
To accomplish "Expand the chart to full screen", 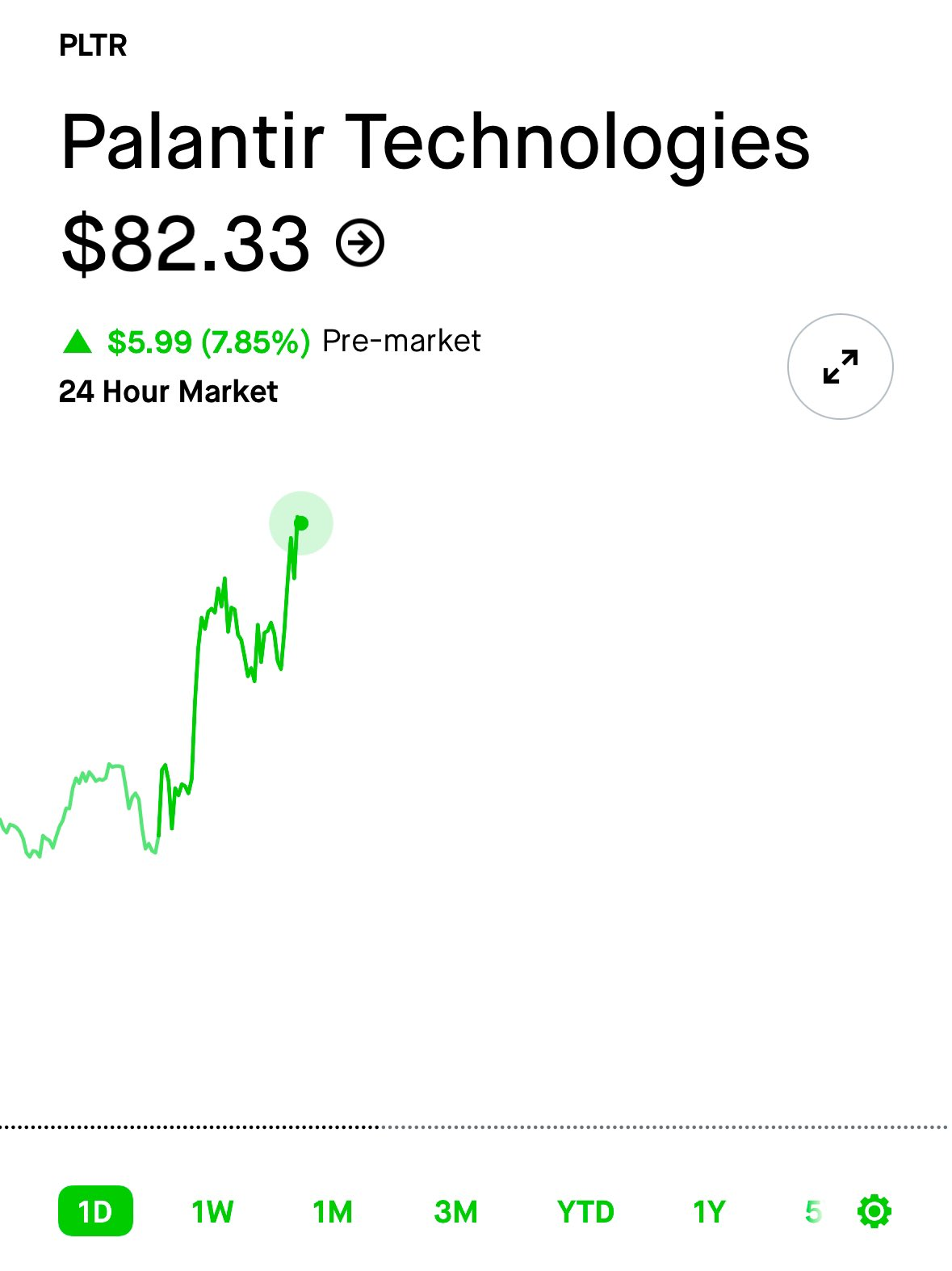I will [840, 367].
